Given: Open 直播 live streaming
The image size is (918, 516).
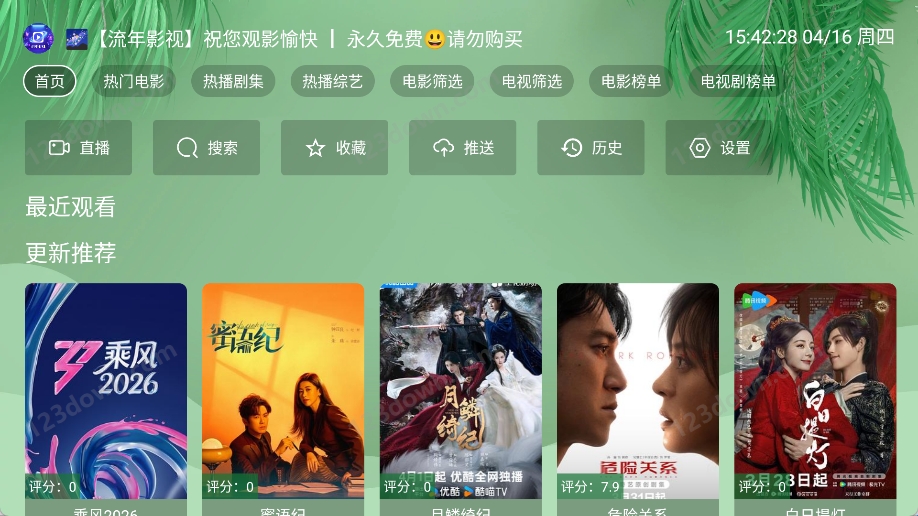Looking at the screenshot, I should 78,148.
